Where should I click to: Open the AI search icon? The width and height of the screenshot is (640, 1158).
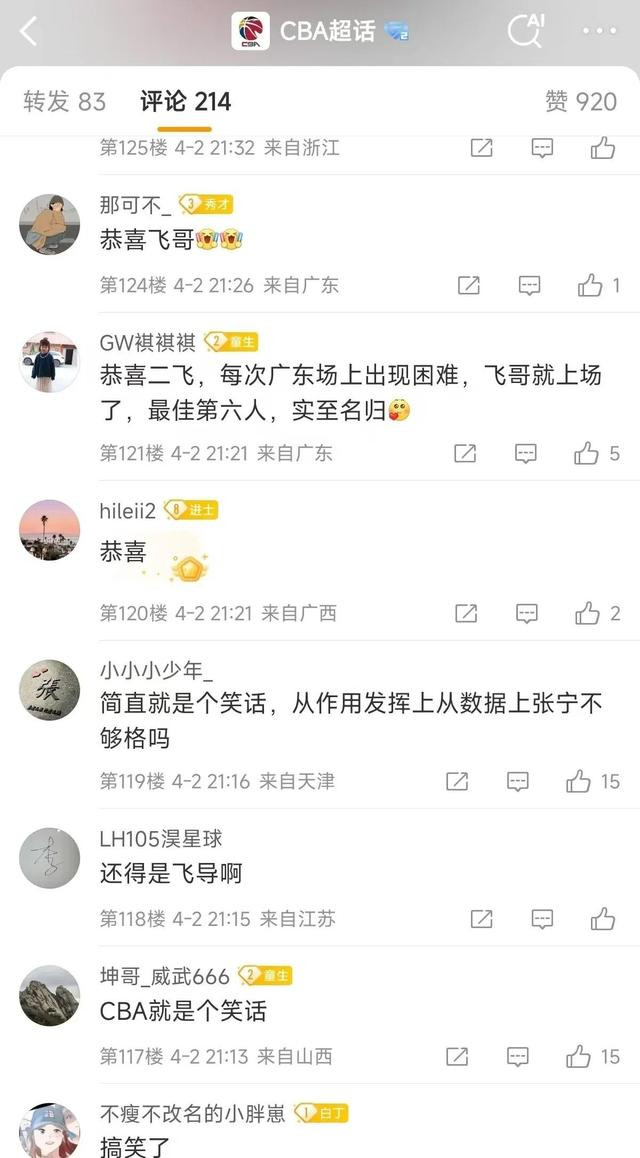526,31
